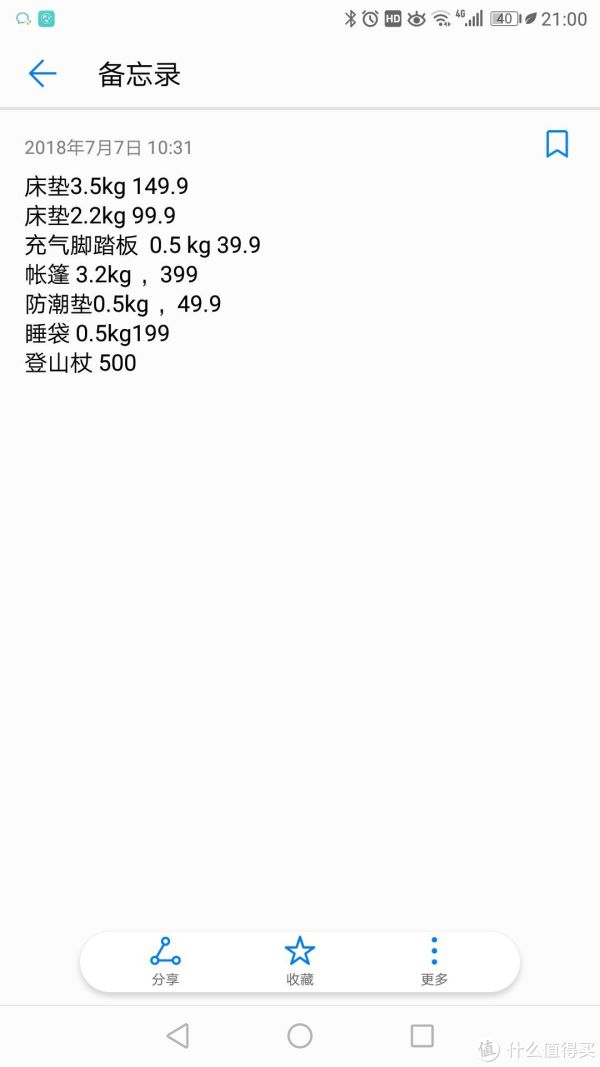Share this memo via 分享

click(165, 960)
